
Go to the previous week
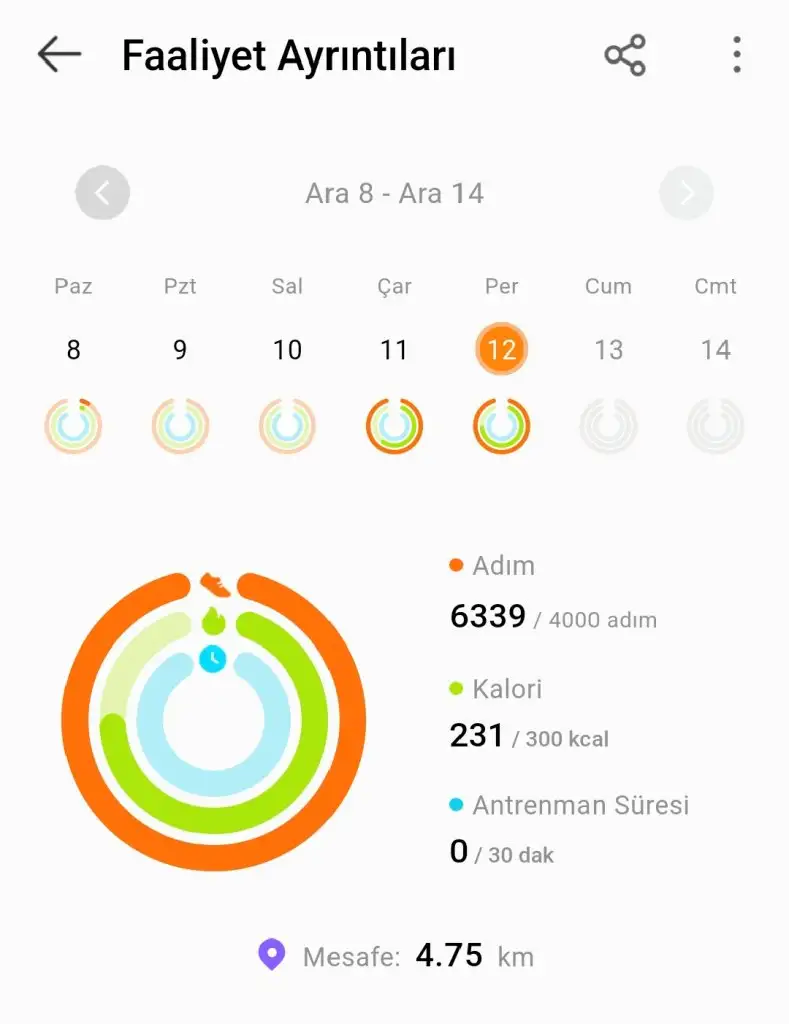(x=103, y=193)
